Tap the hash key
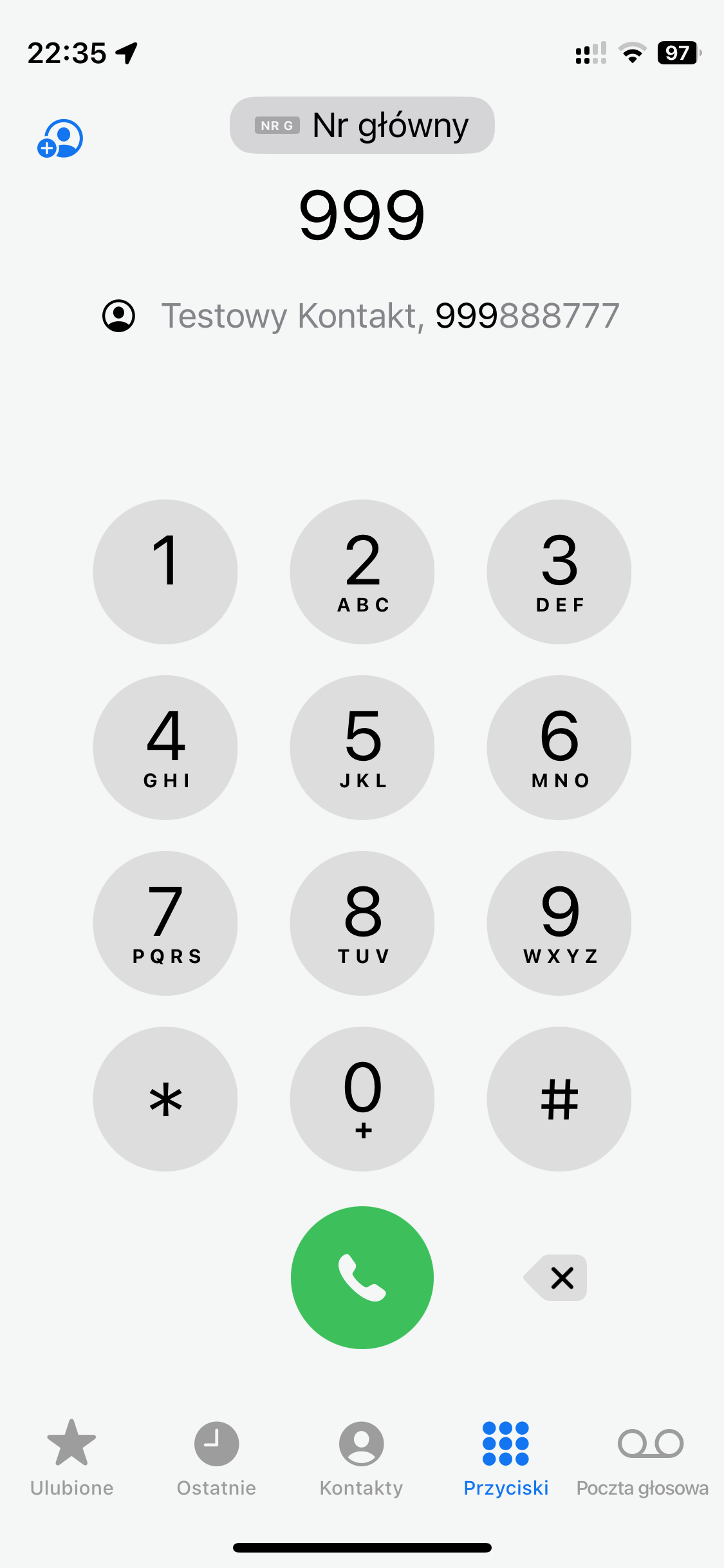Screen dimensions: 724x1568 tap(559, 1099)
